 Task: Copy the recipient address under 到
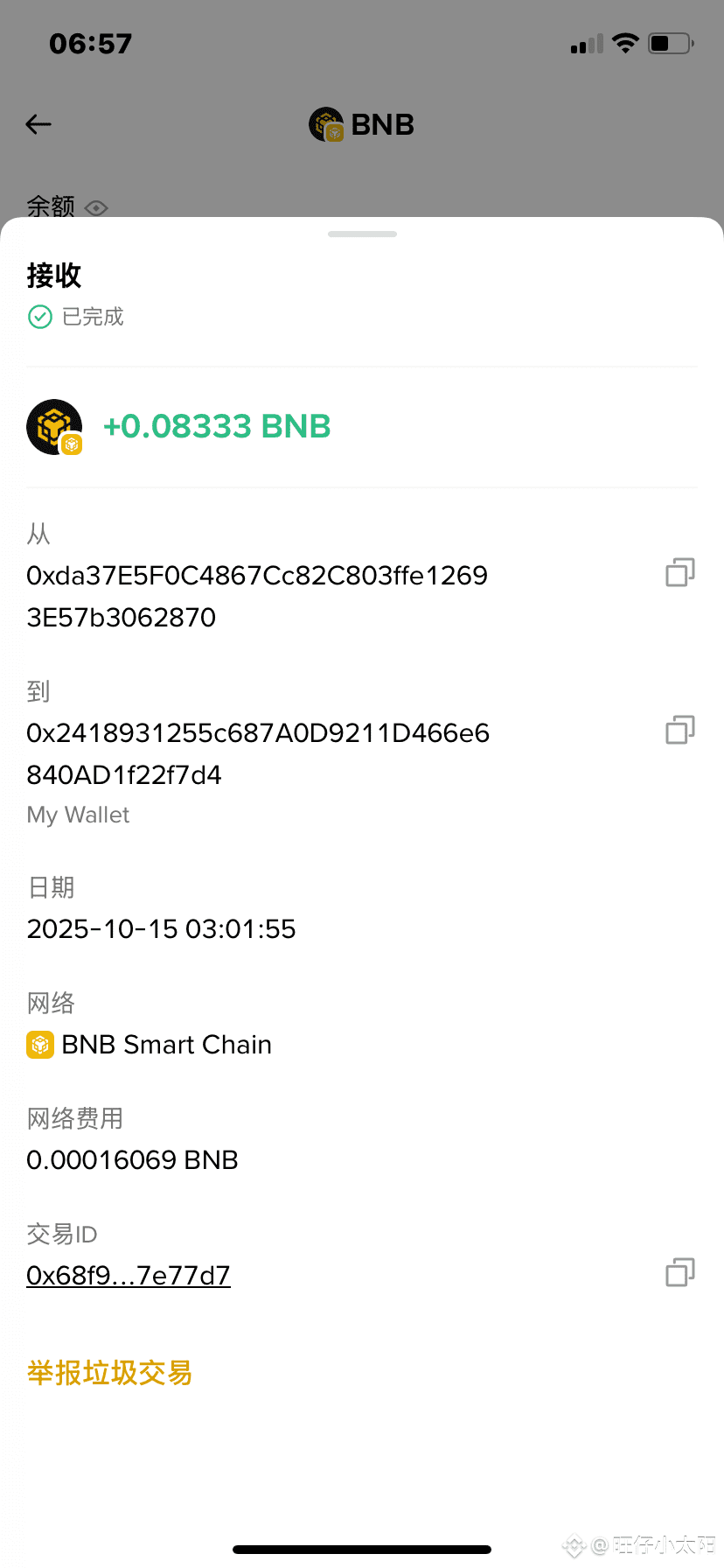(x=679, y=731)
